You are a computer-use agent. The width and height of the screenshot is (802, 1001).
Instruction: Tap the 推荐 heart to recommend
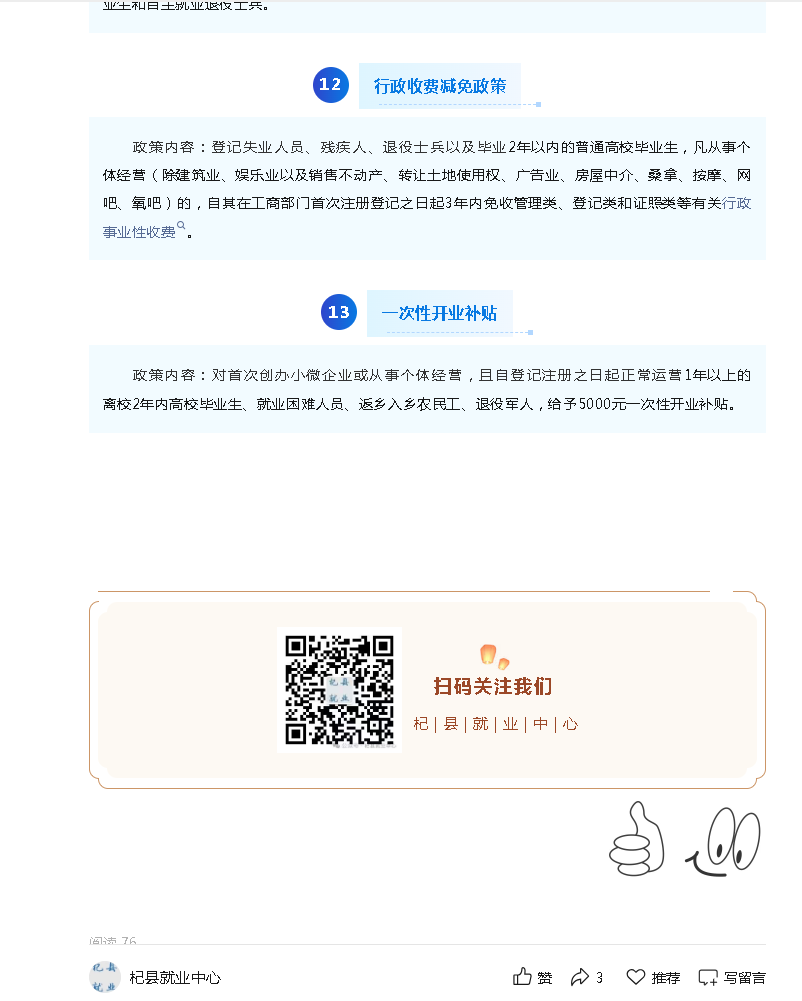(653, 977)
